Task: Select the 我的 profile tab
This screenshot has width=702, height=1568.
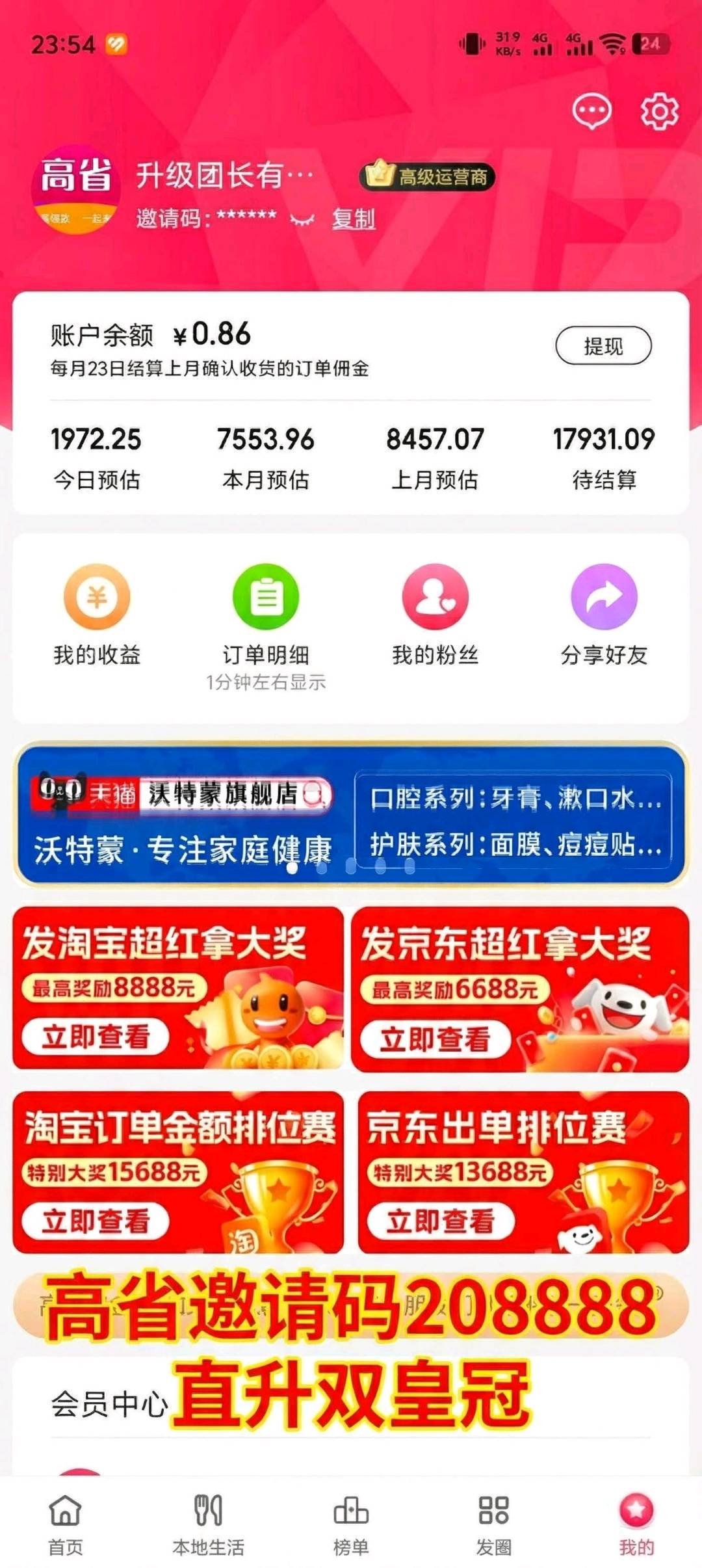Action: pos(636,1524)
